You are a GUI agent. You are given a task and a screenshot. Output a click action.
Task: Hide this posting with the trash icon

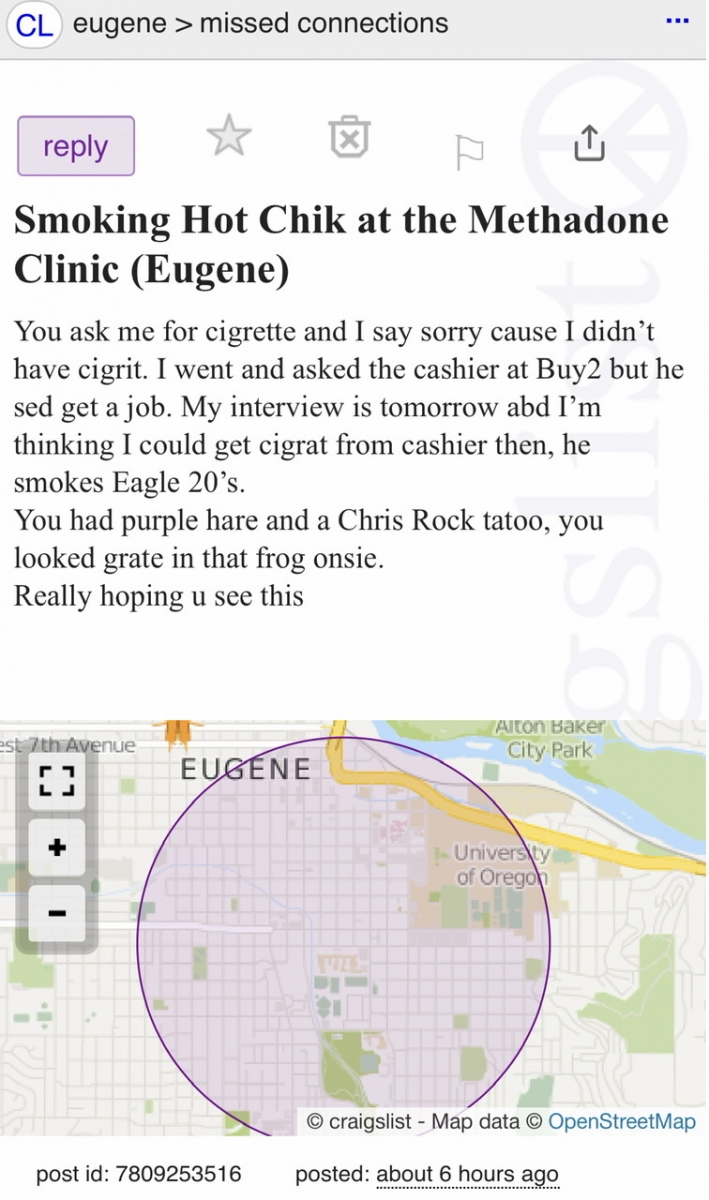[x=349, y=138]
